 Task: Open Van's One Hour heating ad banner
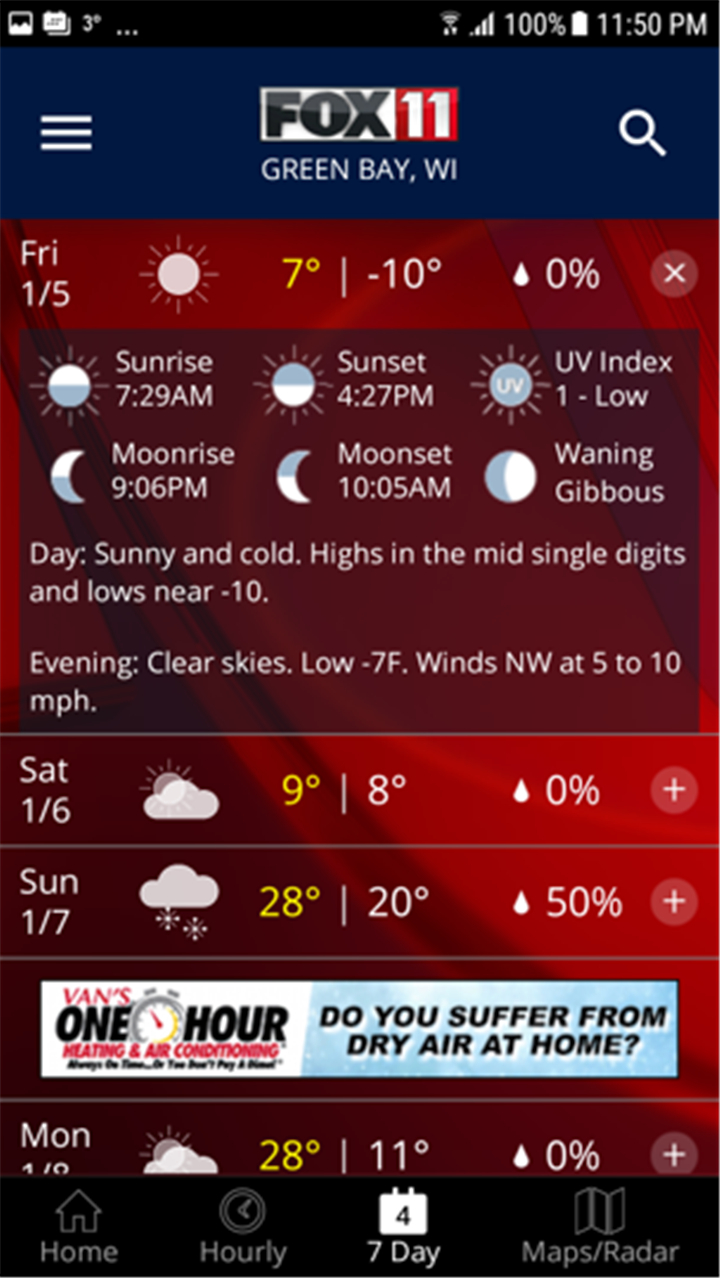click(359, 1029)
